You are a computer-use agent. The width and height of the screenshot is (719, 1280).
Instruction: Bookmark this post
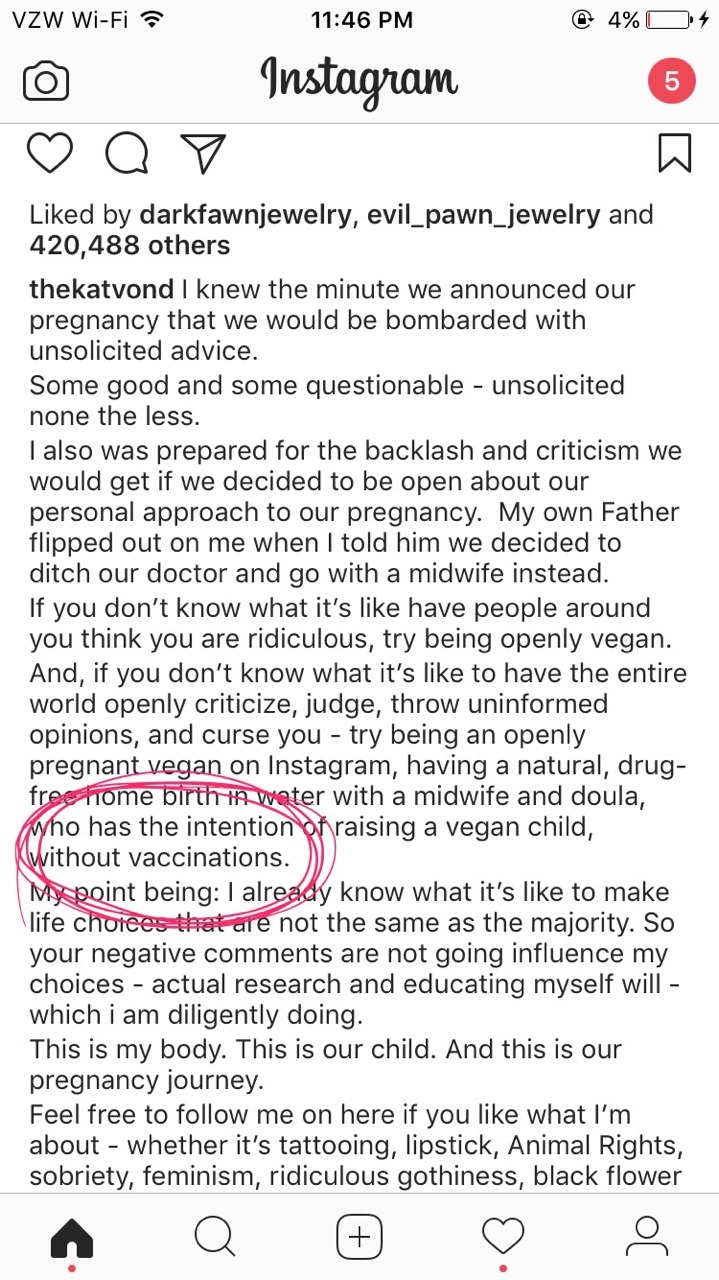pos(674,153)
